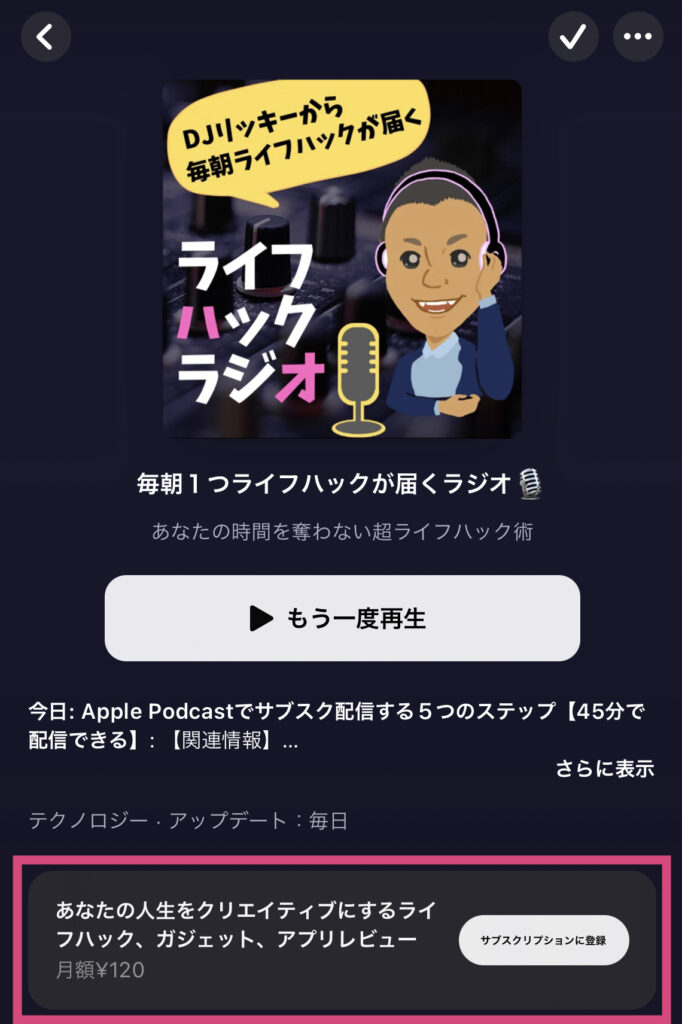Tap サブスクリプションに登録 button
Viewport: 682px width, 1024px height.
pyautogui.click(x=543, y=940)
